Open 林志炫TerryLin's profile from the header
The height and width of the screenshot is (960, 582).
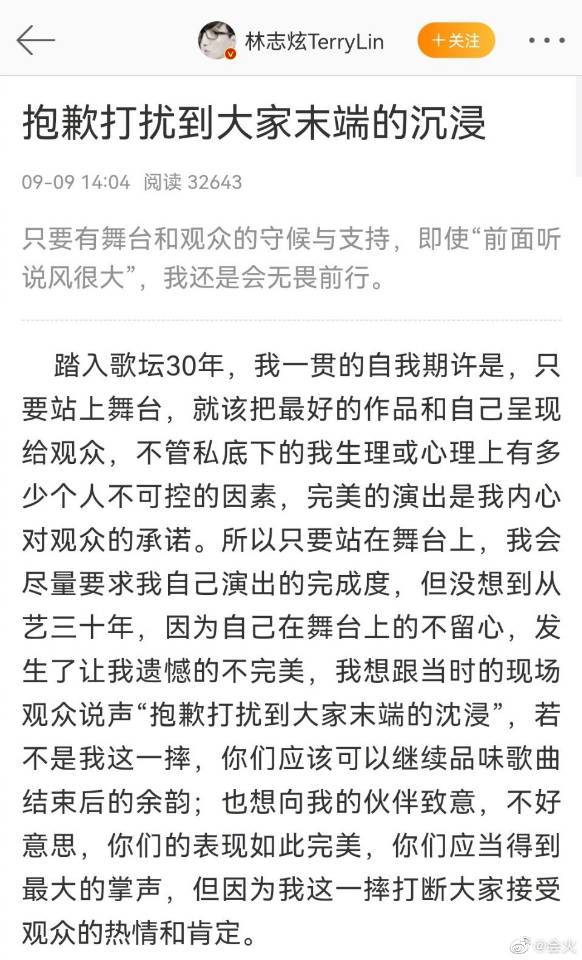coord(291,41)
